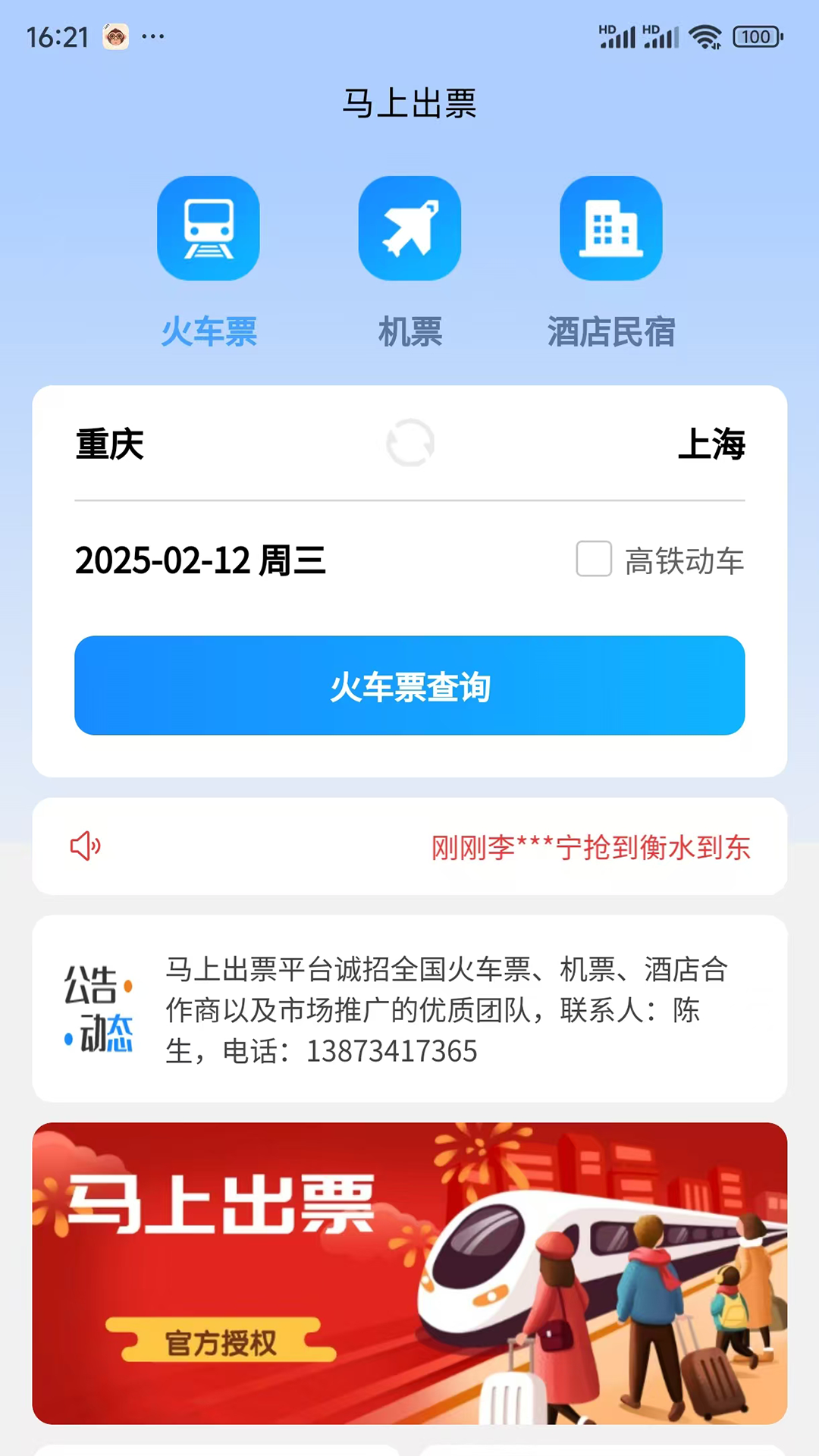
Task: Change destination city 上海
Action: pos(711,444)
